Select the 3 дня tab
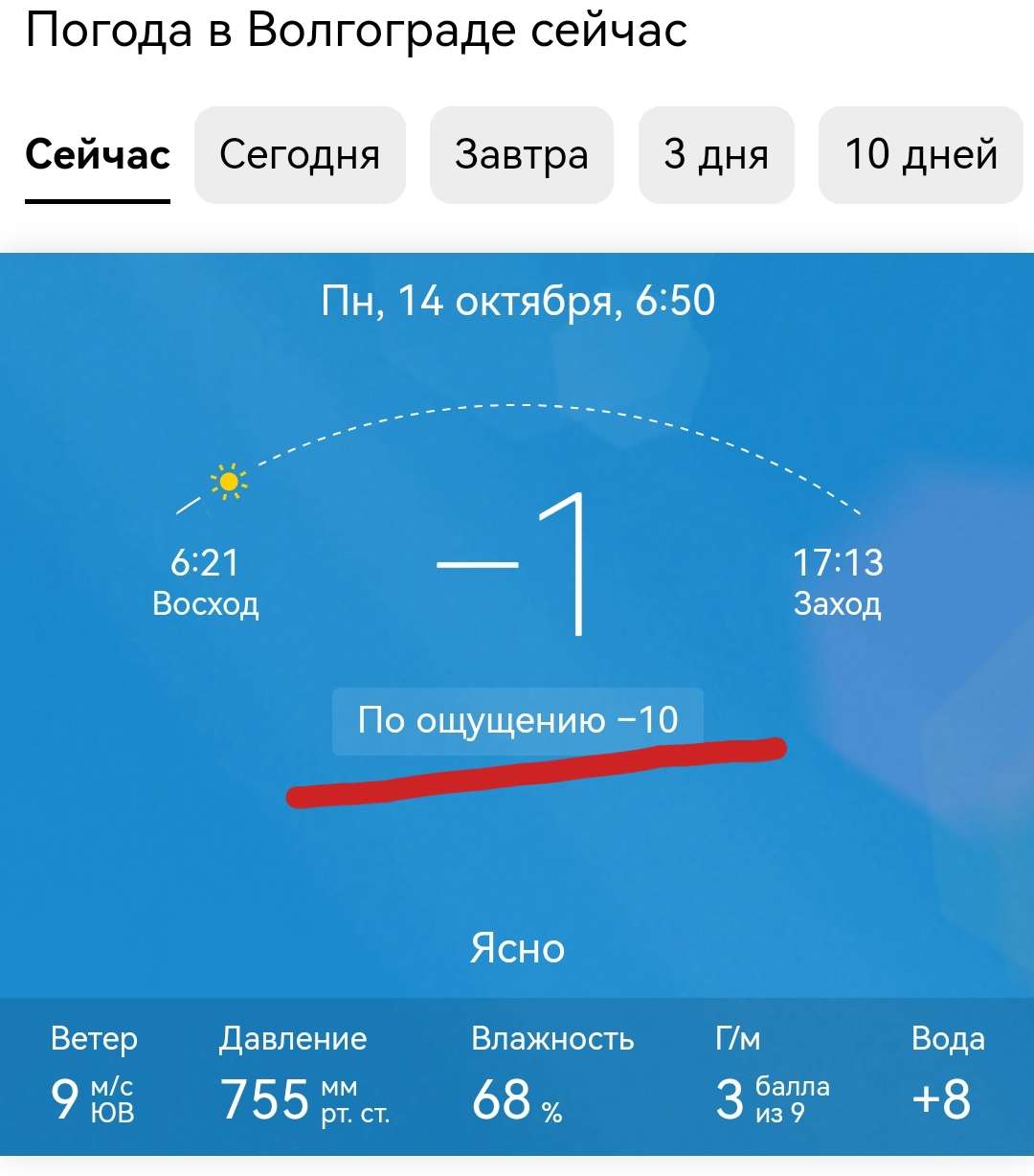1034x1176 pixels. point(716,155)
